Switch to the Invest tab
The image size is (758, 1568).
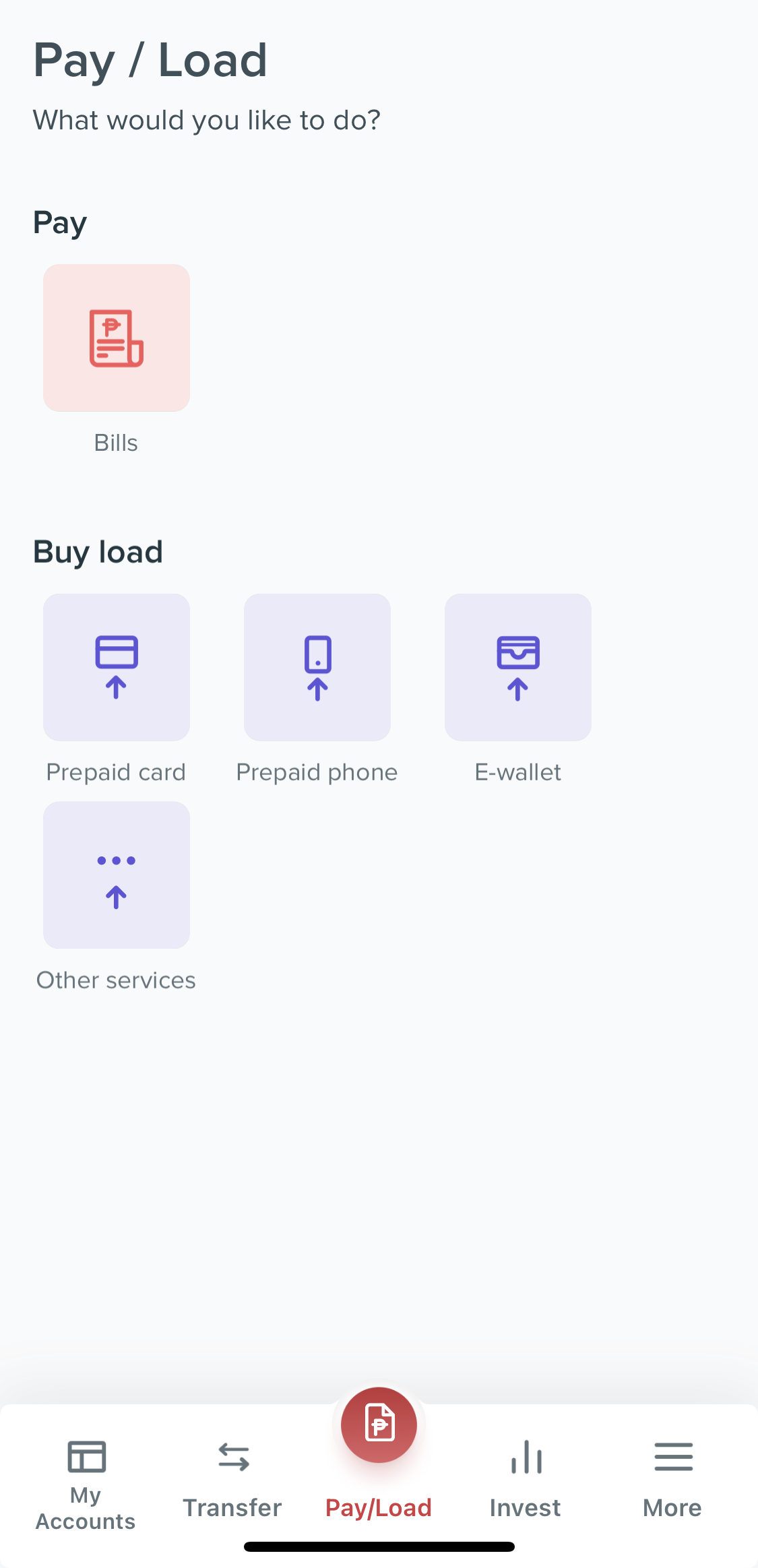[526, 1478]
